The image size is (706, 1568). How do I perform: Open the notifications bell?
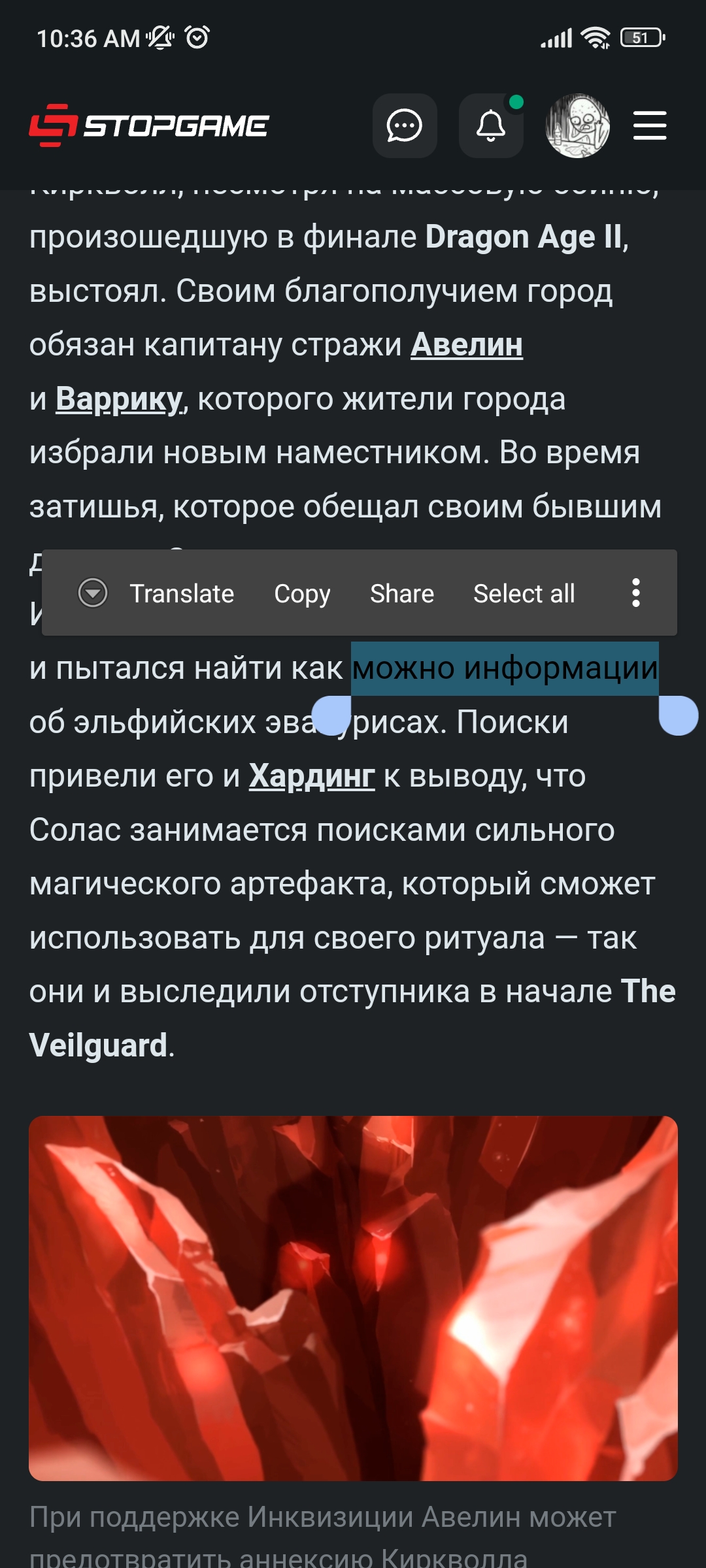pyautogui.click(x=491, y=125)
